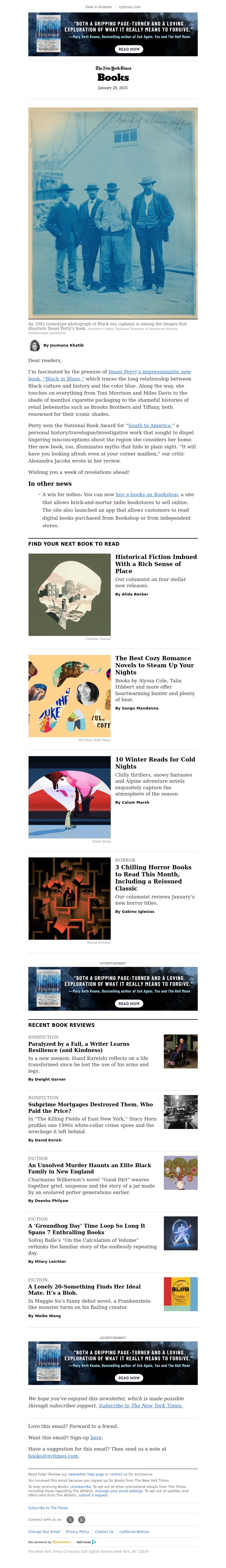
Task: Open the View in browser link
Action: tap(98, 7)
